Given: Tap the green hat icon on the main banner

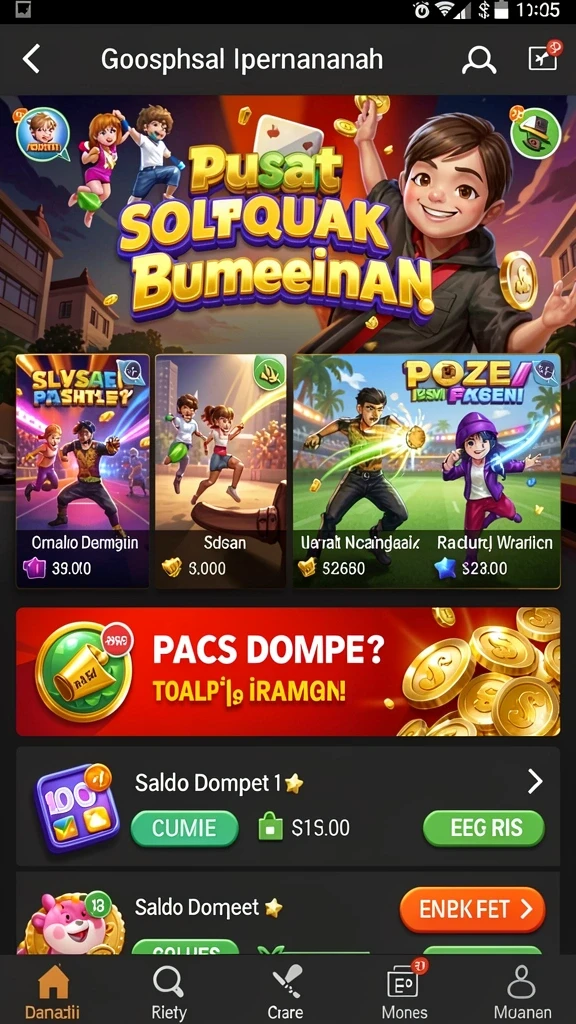Looking at the screenshot, I should tap(536, 133).
